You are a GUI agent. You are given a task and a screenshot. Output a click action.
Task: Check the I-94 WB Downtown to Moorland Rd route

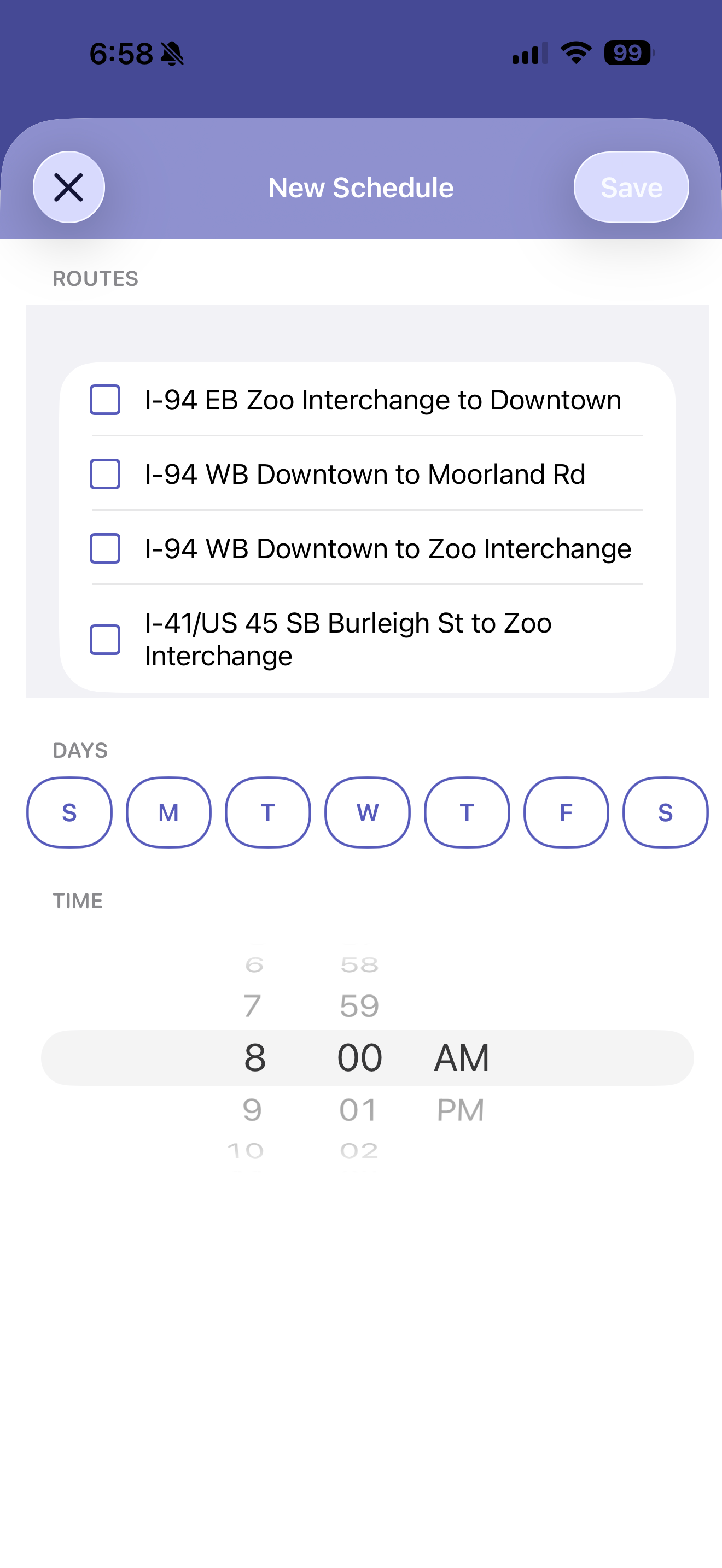click(x=104, y=474)
